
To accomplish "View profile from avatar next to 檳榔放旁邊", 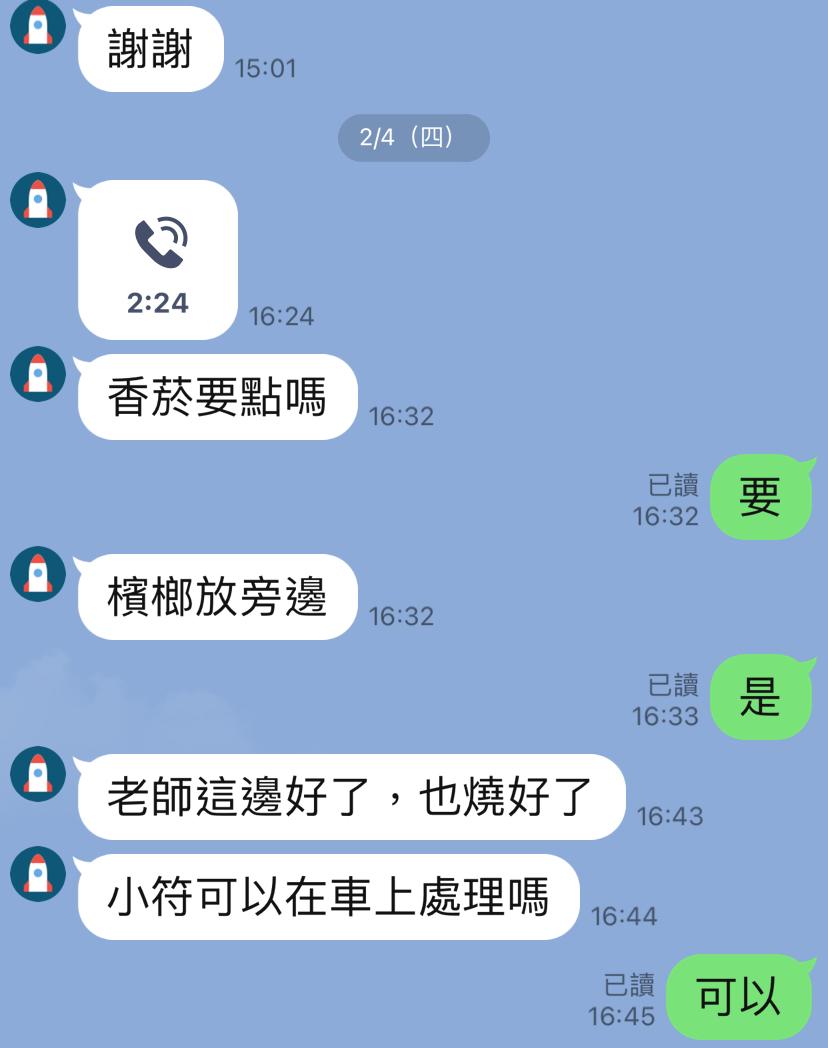I will pyautogui.click(x=38, y=574).
